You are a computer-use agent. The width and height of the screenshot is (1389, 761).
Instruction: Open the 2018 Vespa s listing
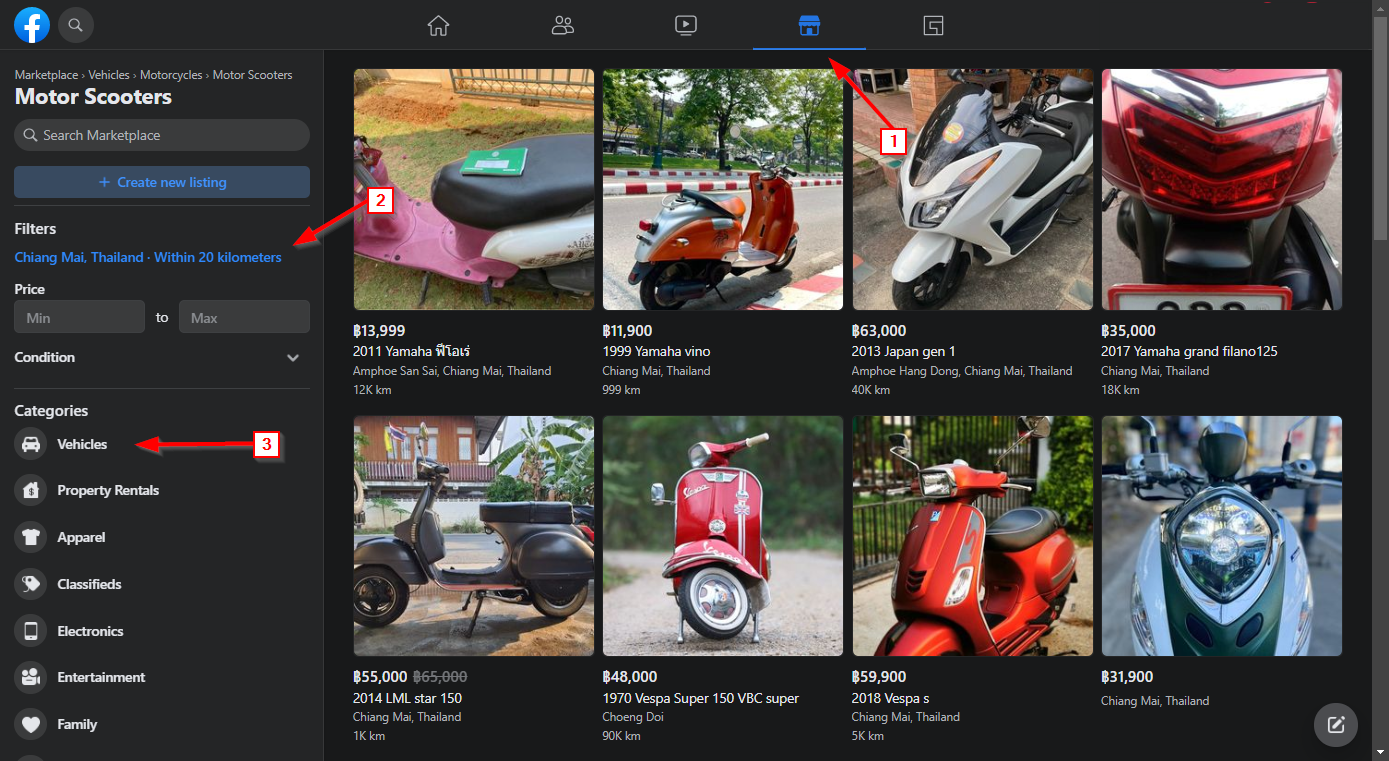coord(972,580)
